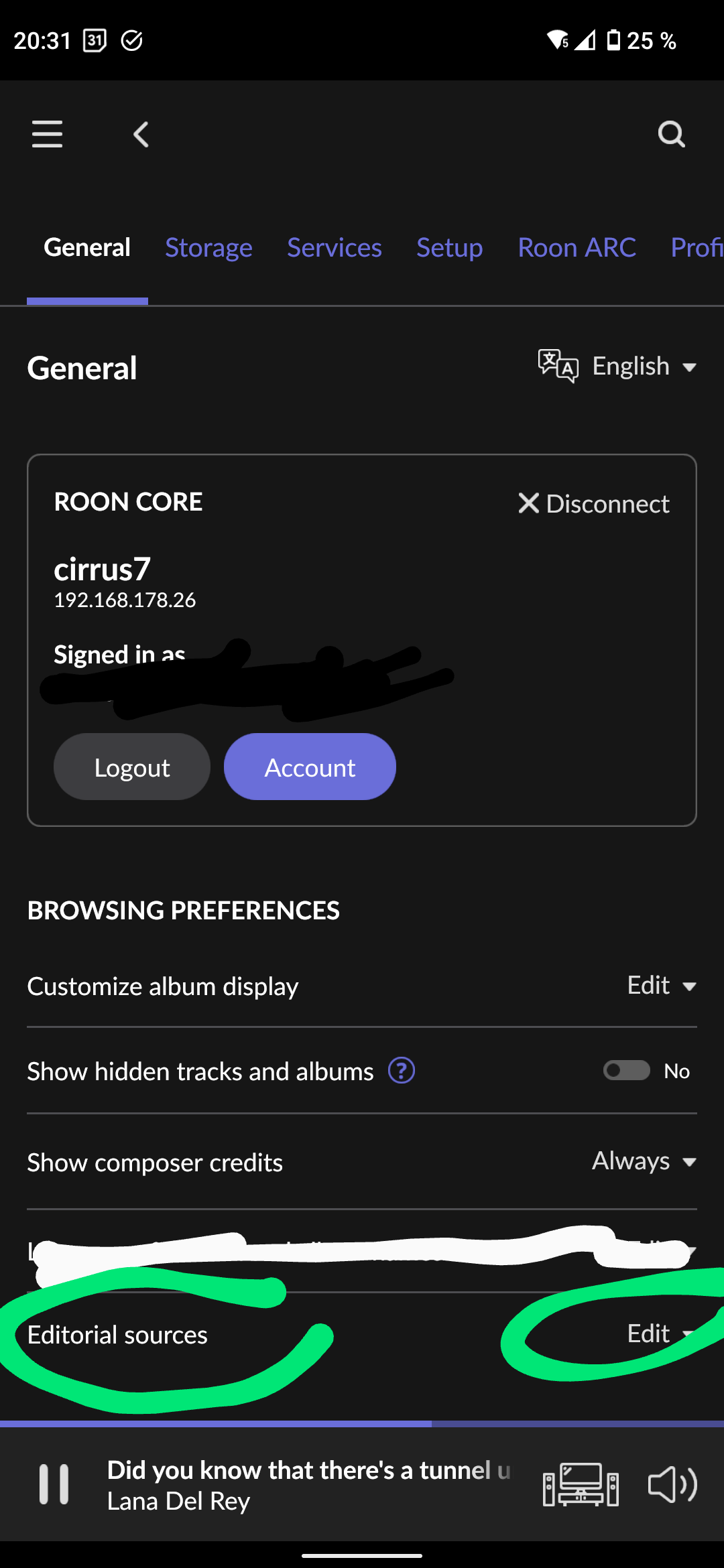
Task: Disconnect from the Roon Core
Action: (594, 503)
